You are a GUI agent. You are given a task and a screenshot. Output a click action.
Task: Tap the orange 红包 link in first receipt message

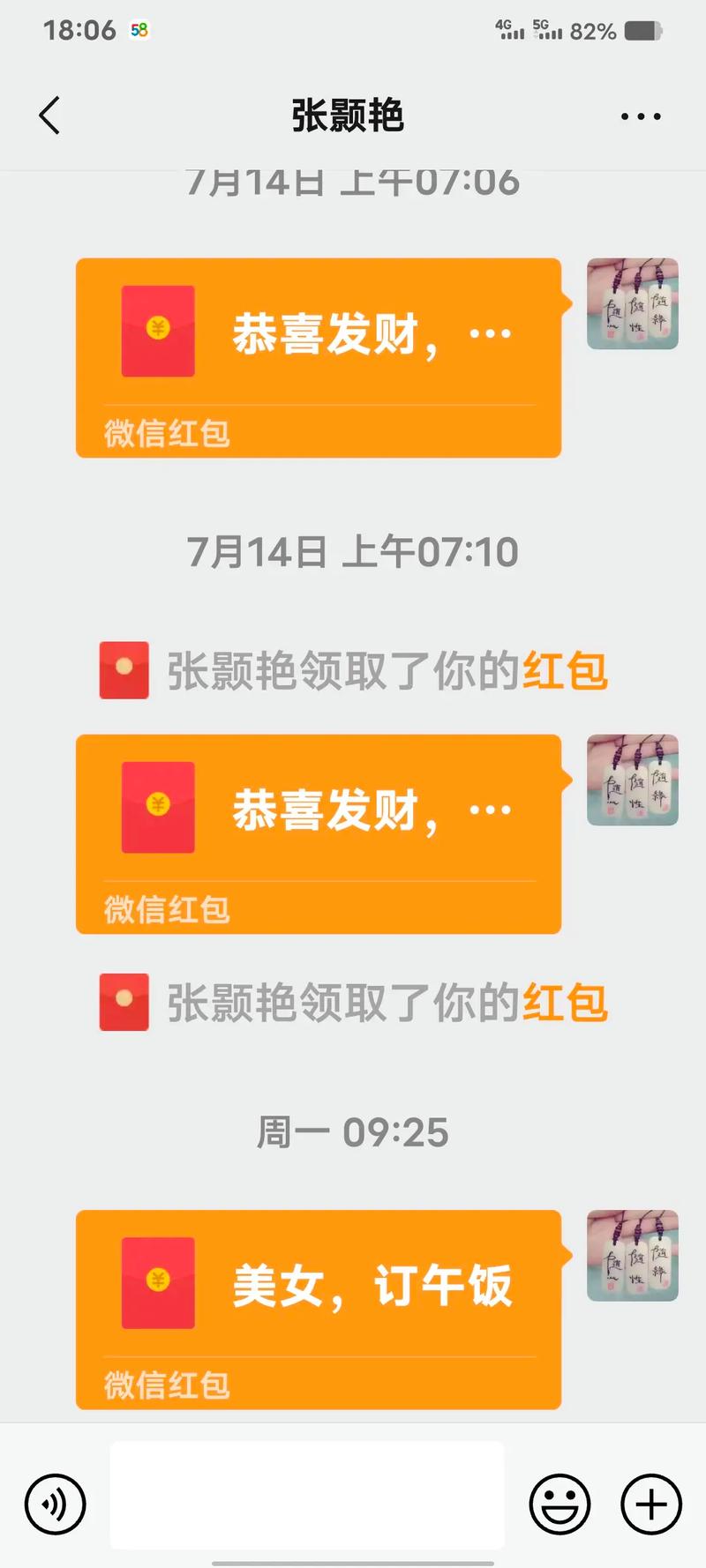(x=565, y=670)
